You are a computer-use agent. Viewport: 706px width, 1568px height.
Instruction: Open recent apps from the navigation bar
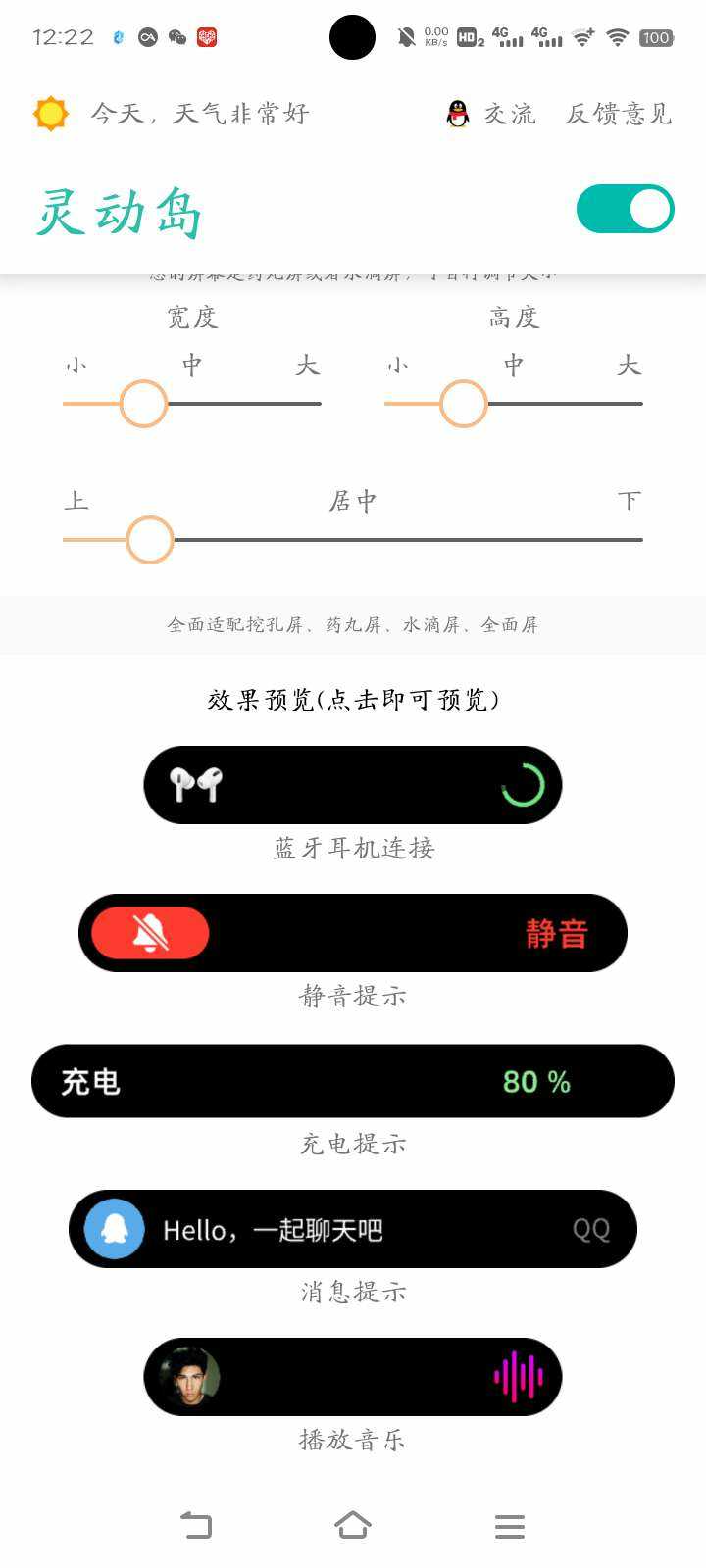pyautogui.click(x=510, y=1525)
